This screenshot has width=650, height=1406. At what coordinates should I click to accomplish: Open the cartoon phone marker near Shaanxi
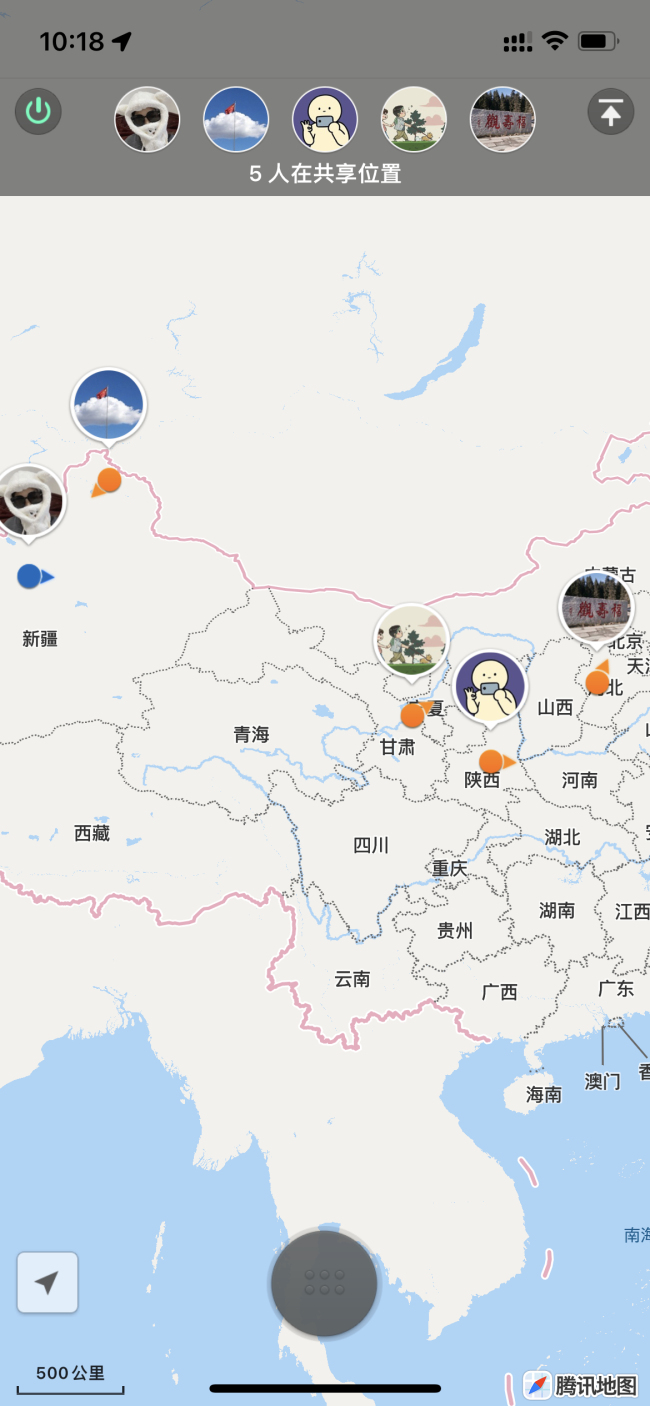(490, 687)
